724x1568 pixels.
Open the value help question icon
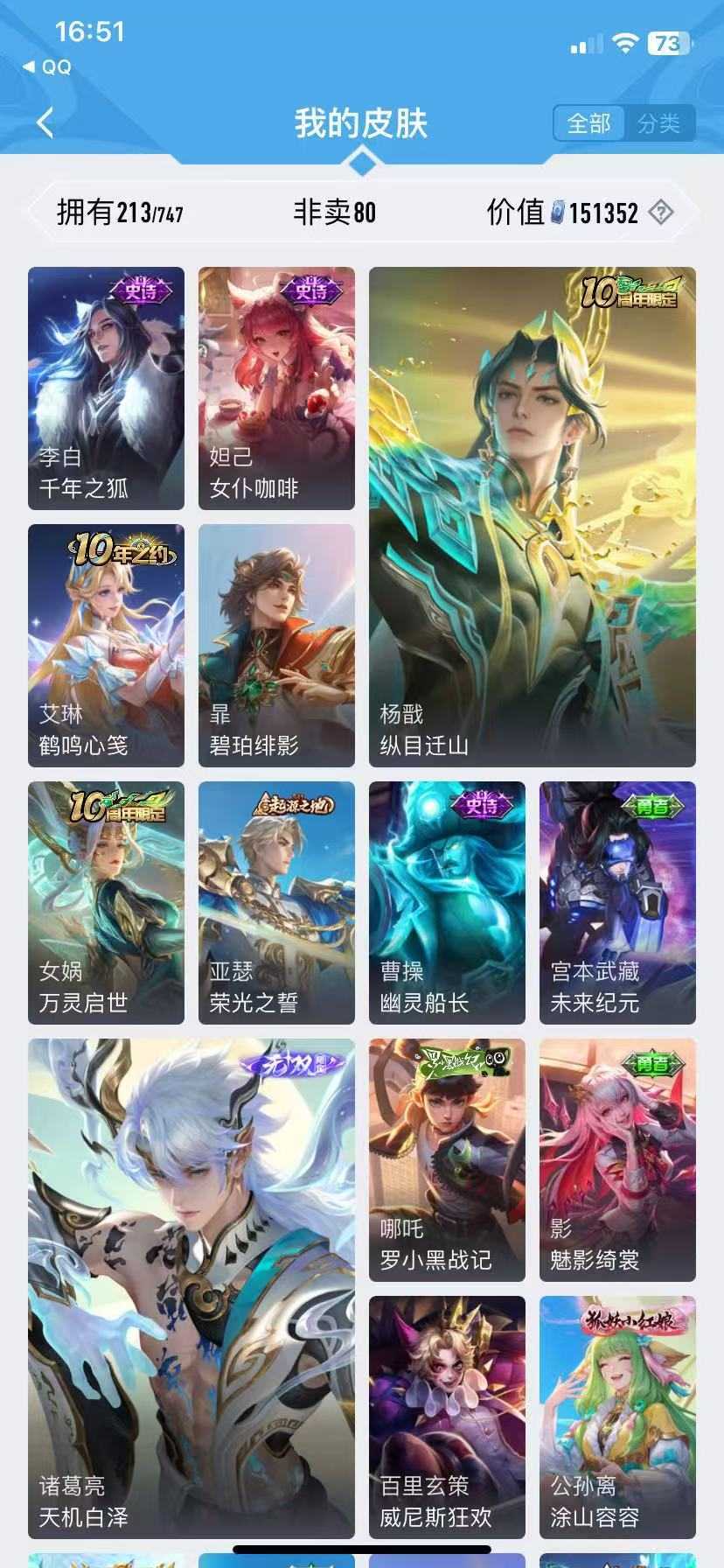click(x=662, y=212)
